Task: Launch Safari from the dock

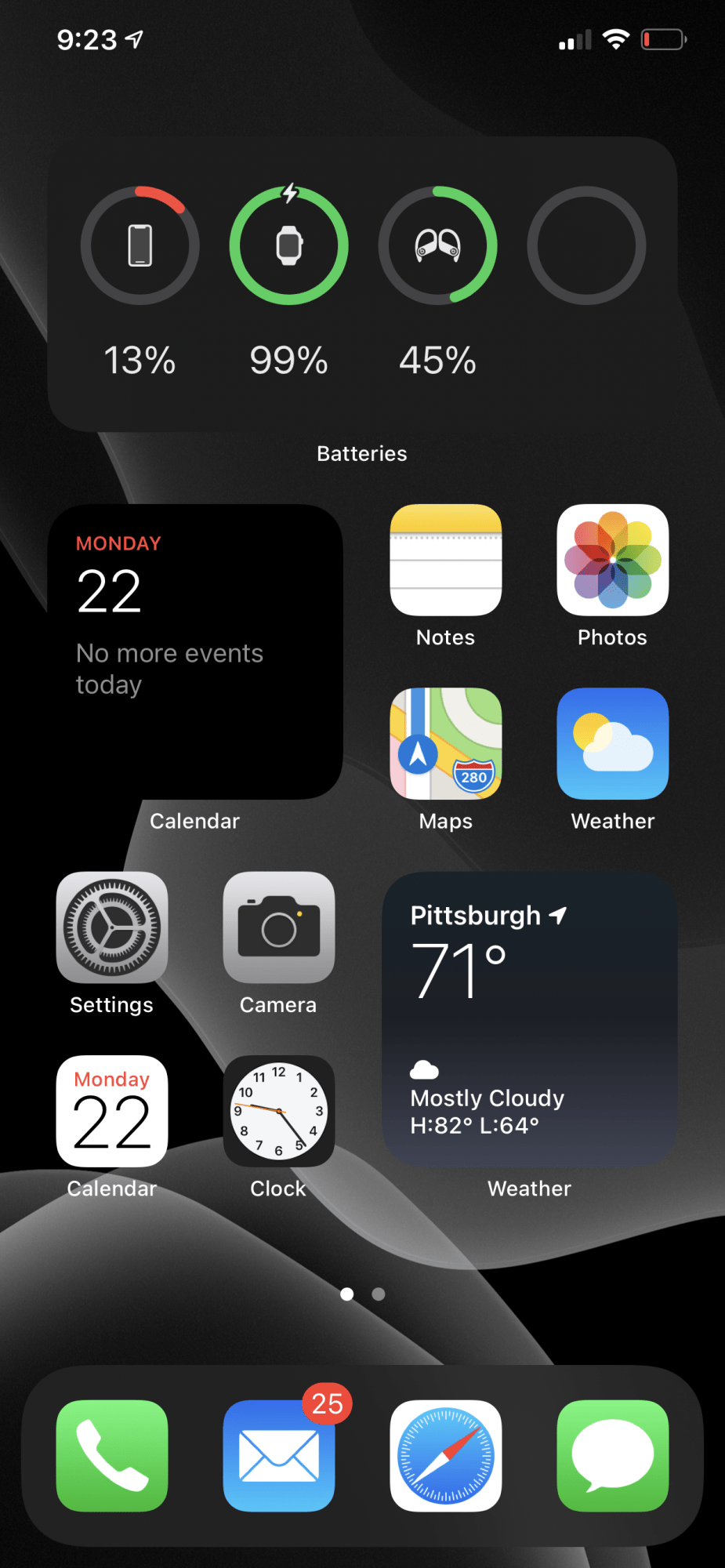Action: pyautogui.click(x=445, y=1454)
